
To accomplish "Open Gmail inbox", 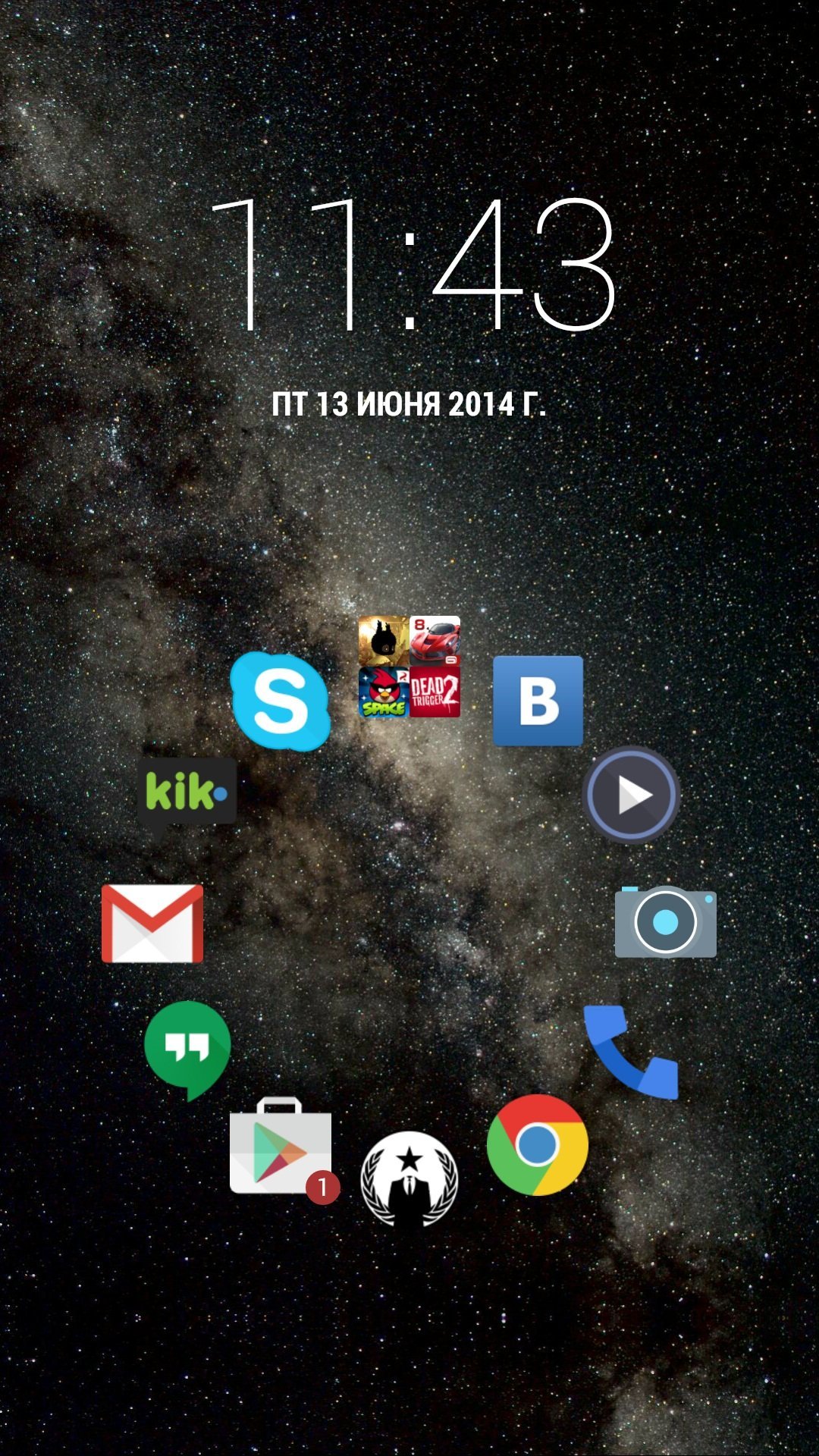I will [152, 923].
